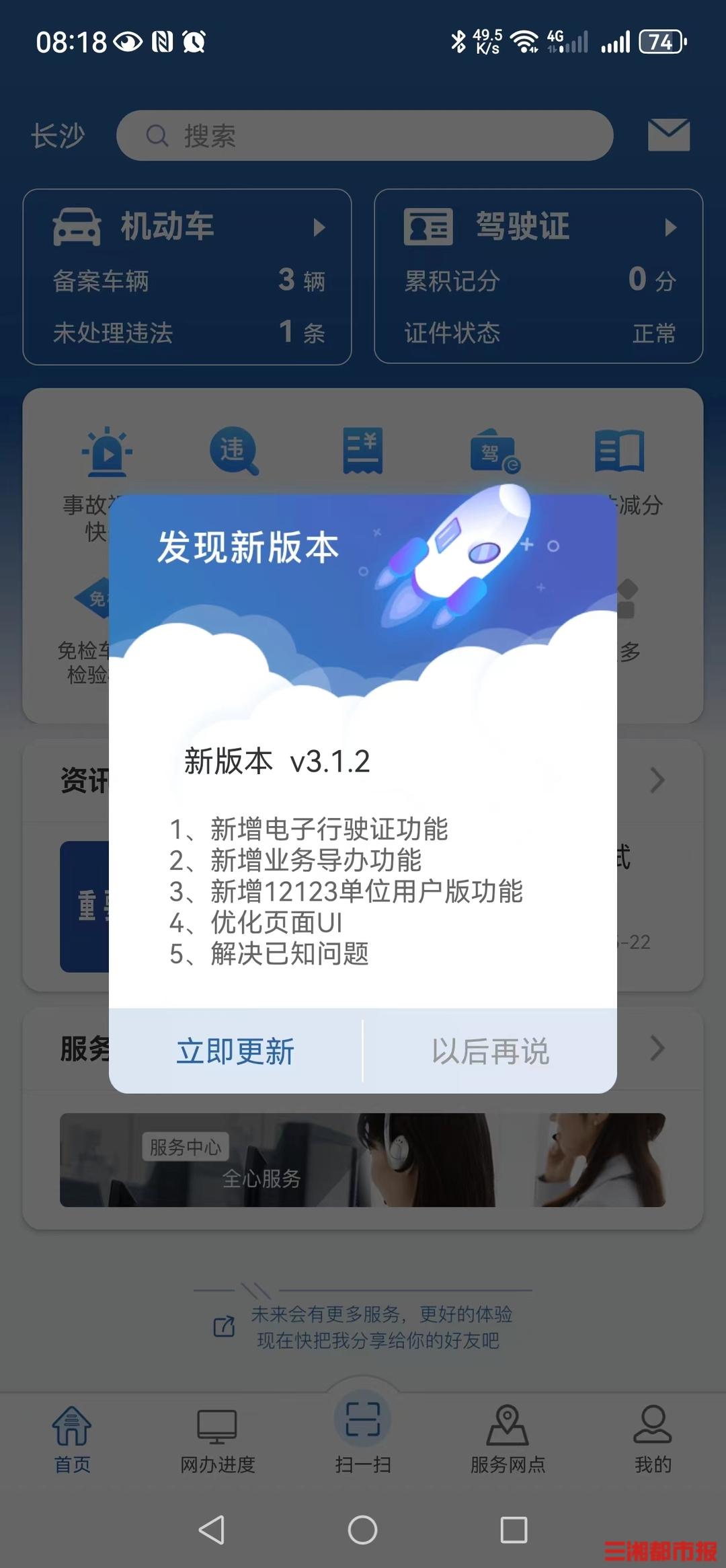Open the violation query 违 icon
Viewport: 726px width, 1568px height.
click(233, 451)
